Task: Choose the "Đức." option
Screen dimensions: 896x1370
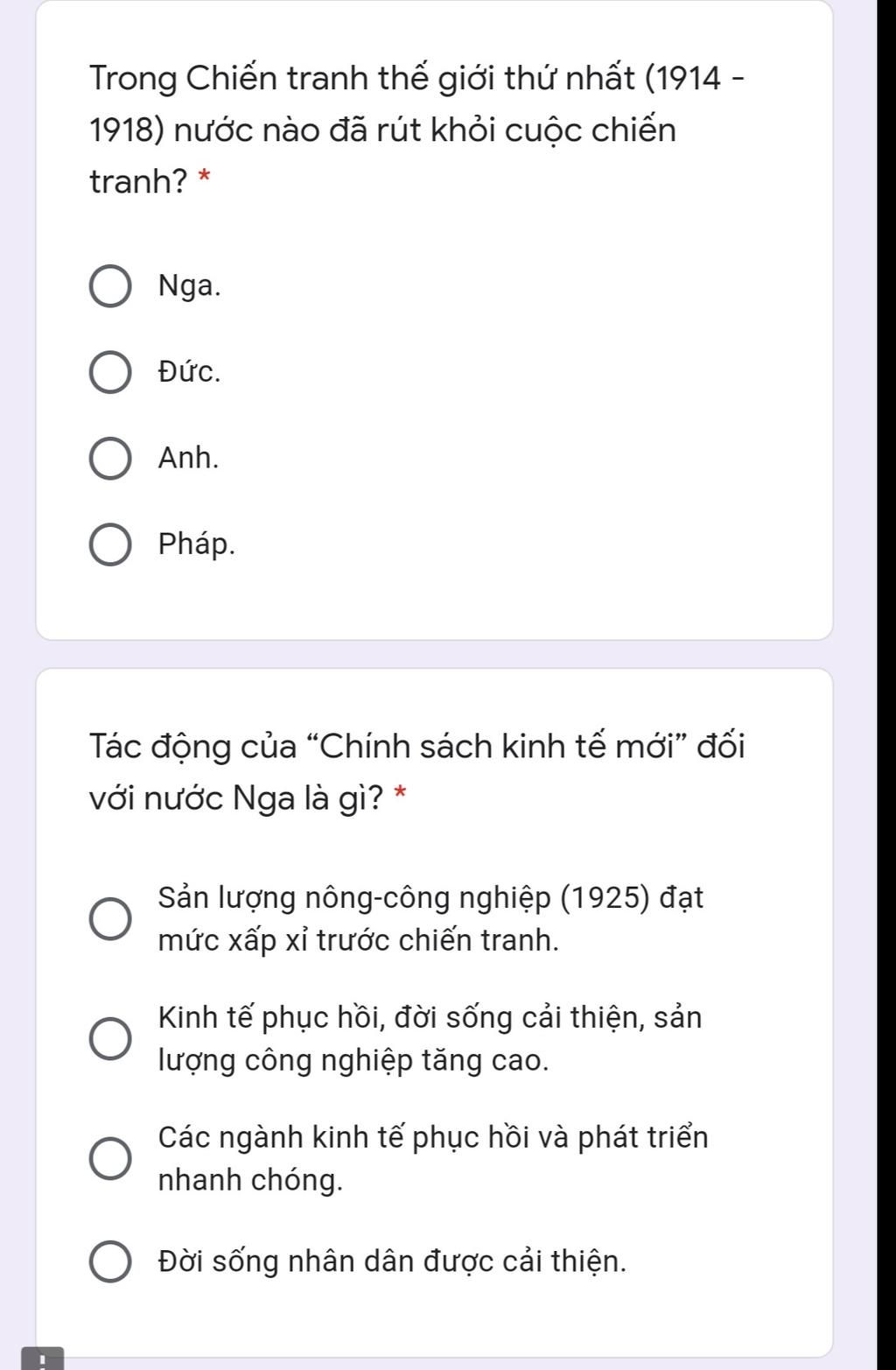Action: (x=111, y=373)
